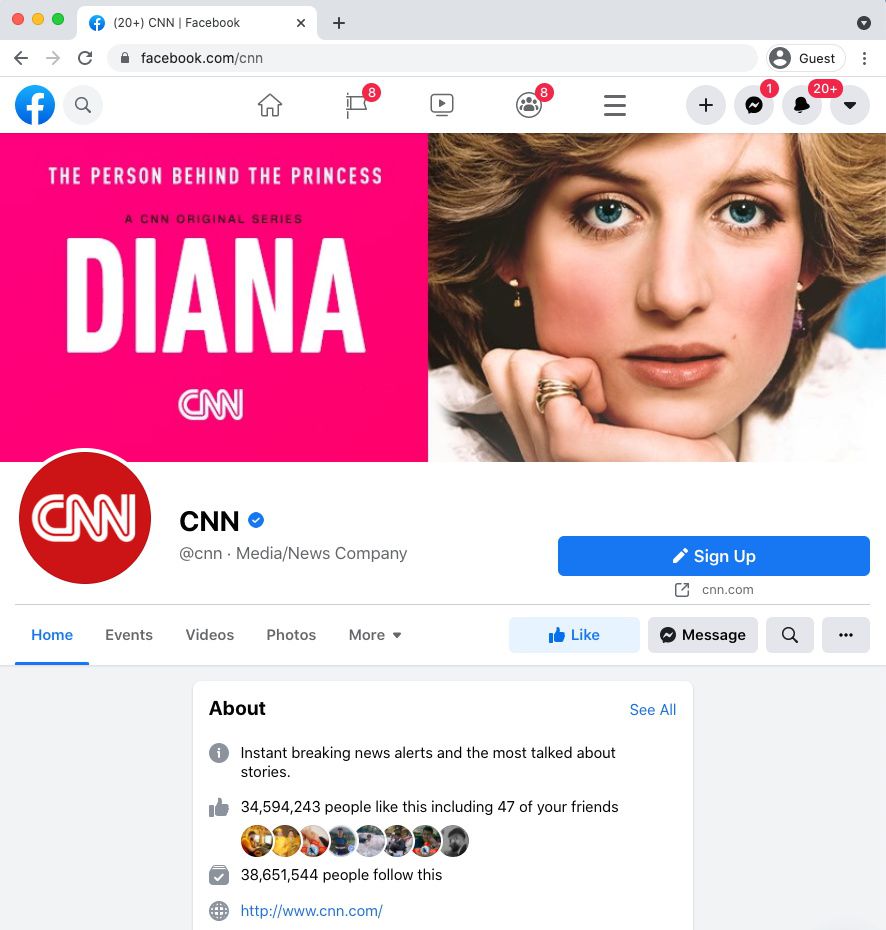This screenshot has height=930, width=886.
Task: Tap See All in the About section
Action: point(652,710)
